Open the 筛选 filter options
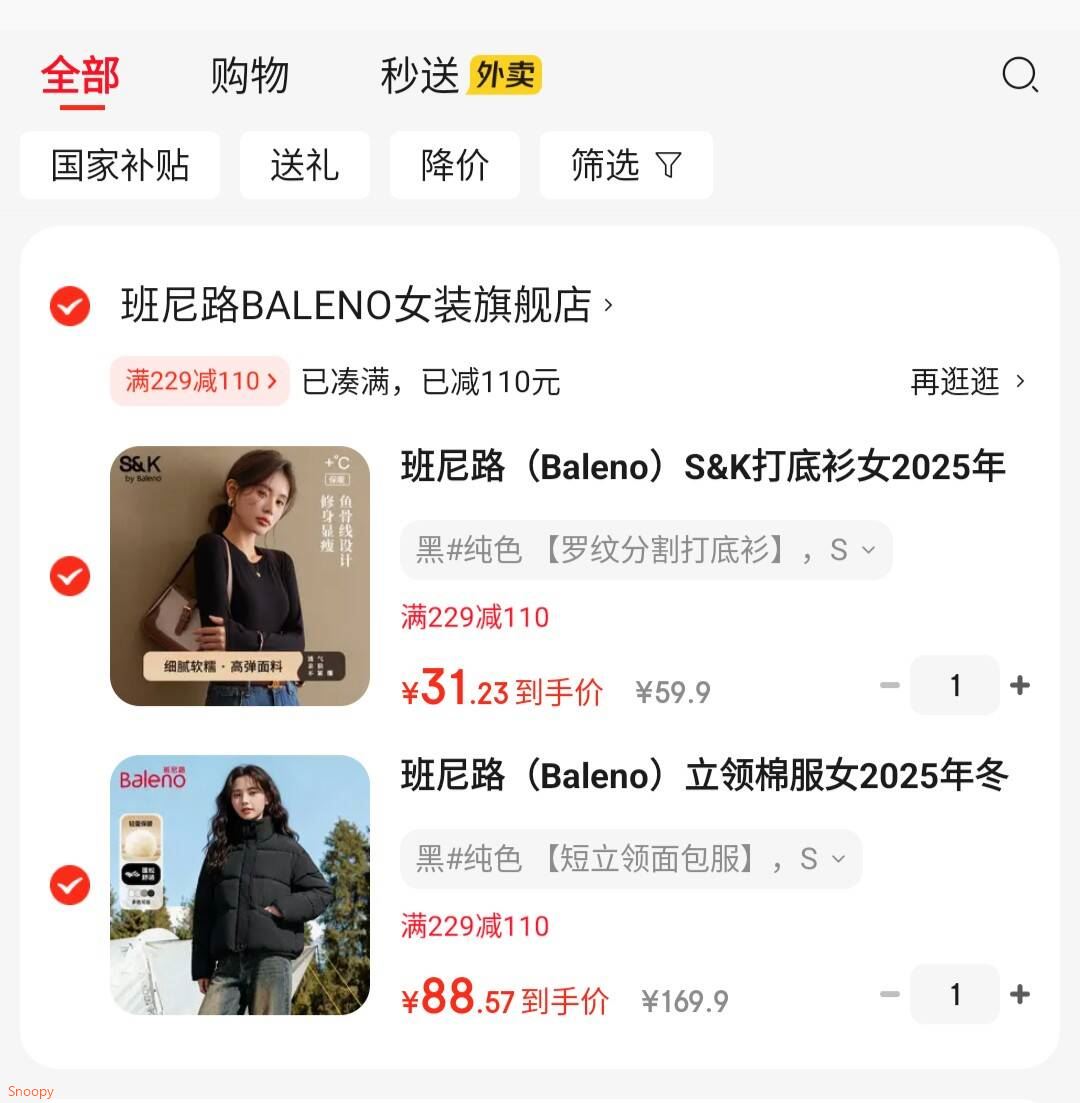Image resolution: width=1080 pixels, height=1103 pixels. (626, 165)
